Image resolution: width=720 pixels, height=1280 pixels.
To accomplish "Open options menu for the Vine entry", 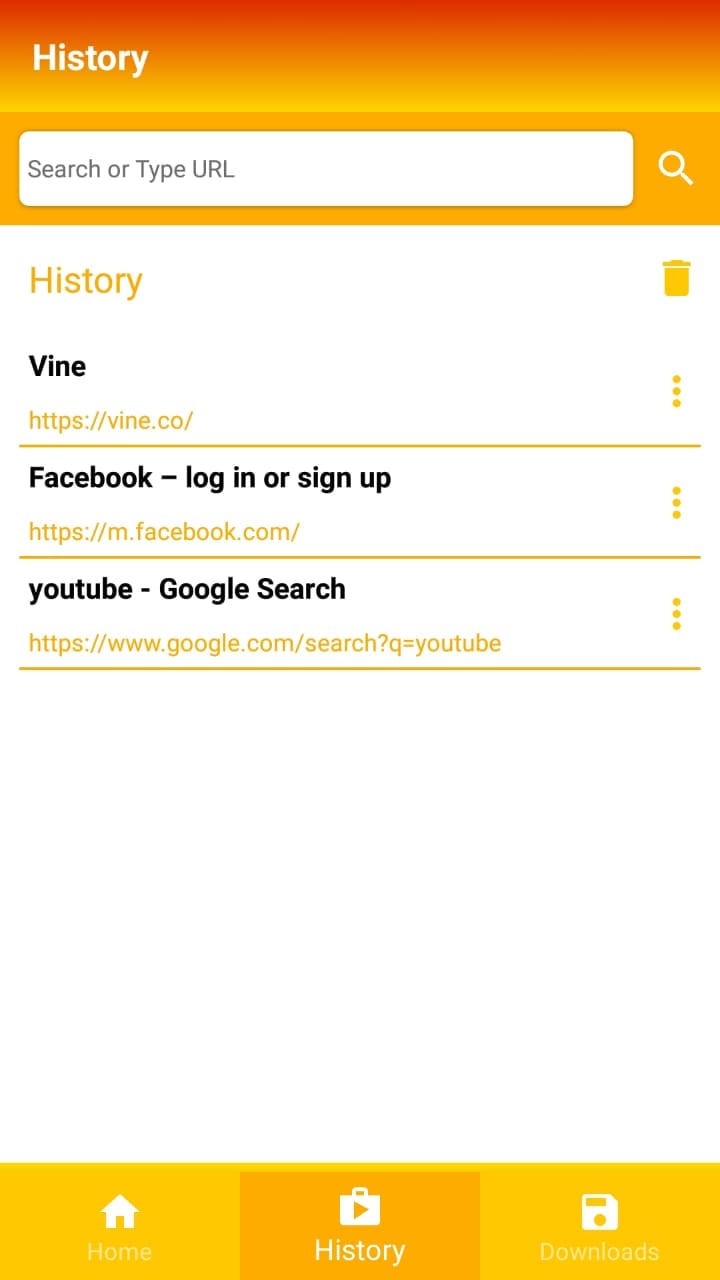I will tap(676, 391).
